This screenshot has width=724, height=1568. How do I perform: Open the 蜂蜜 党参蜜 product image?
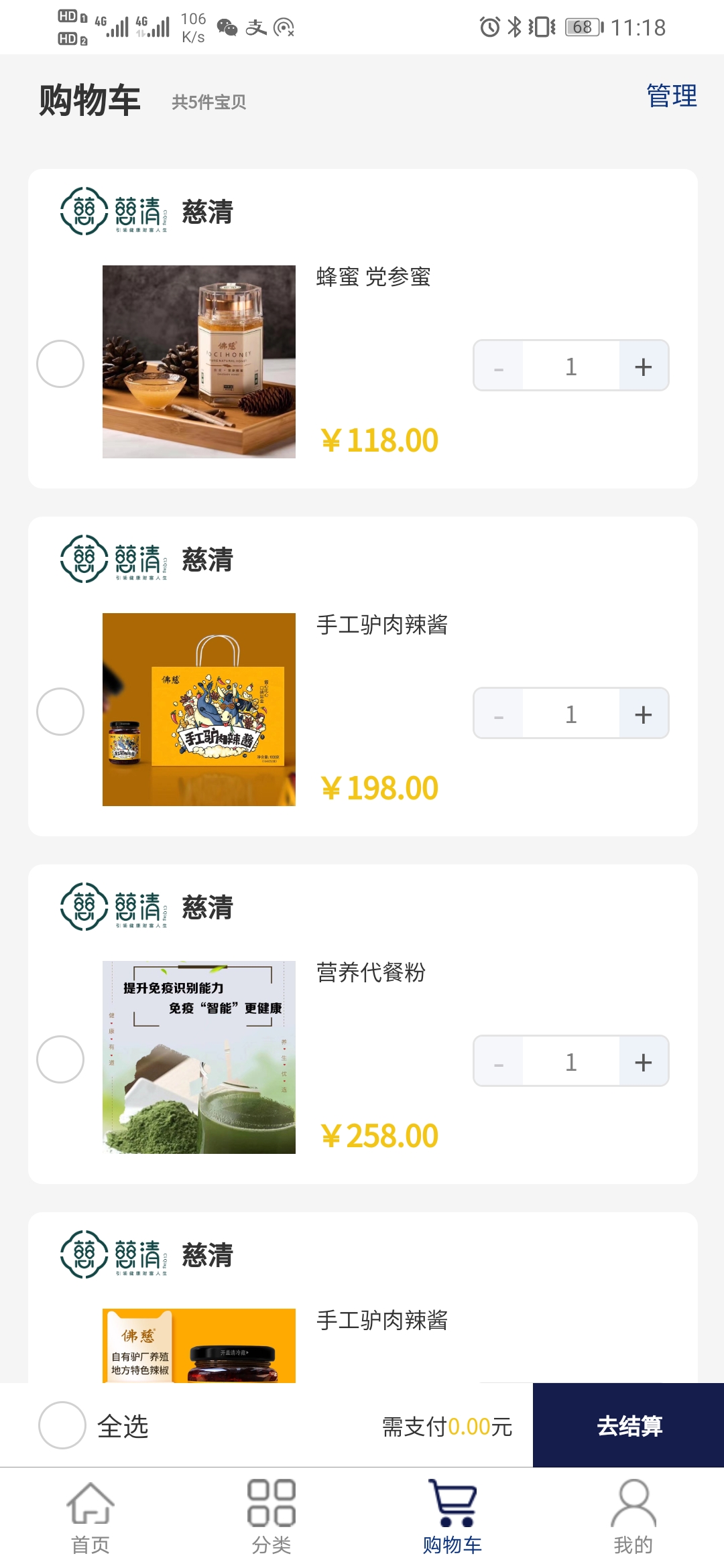pyautogui.click(x=199, y=362)
